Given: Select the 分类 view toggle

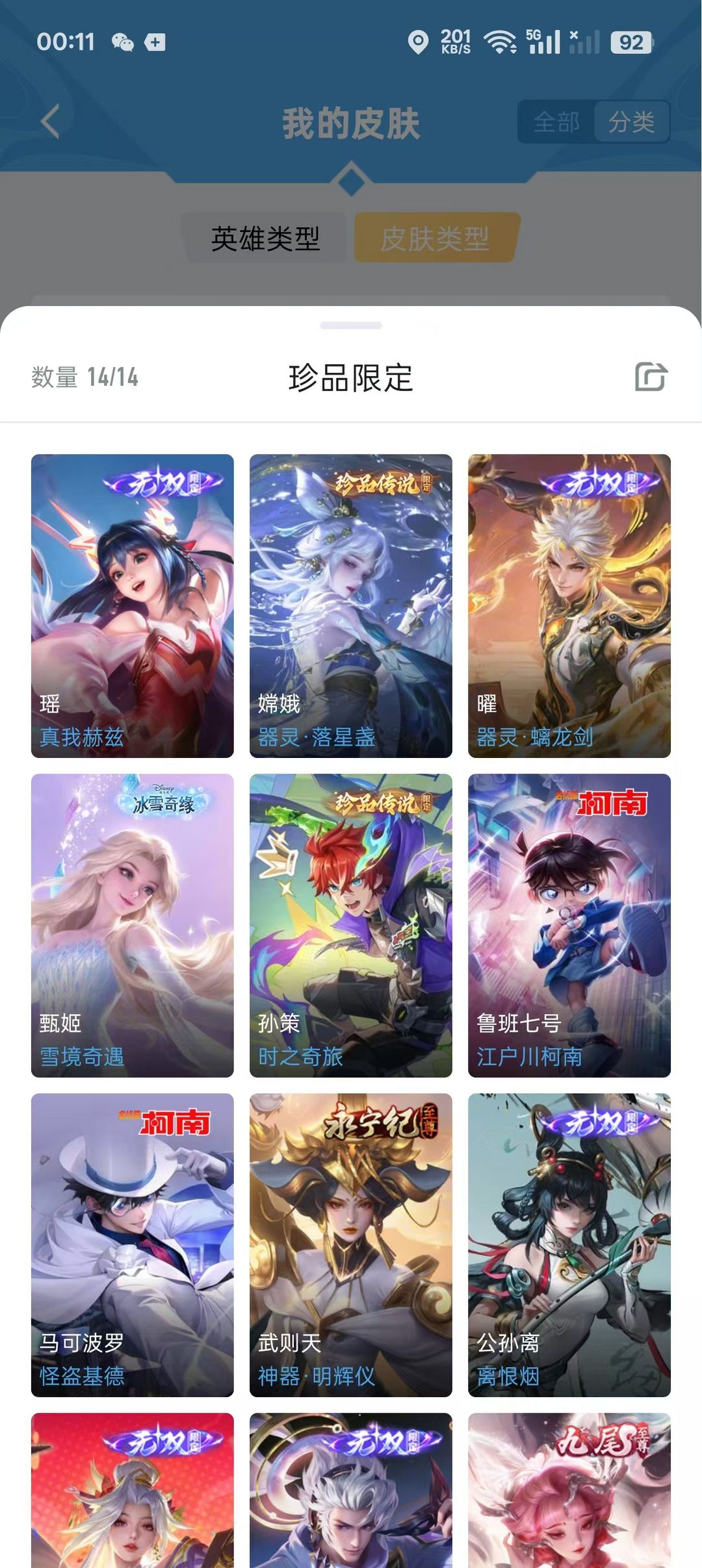Looking at the screenshot, I should pyautogui.click(x=631, y=121).
